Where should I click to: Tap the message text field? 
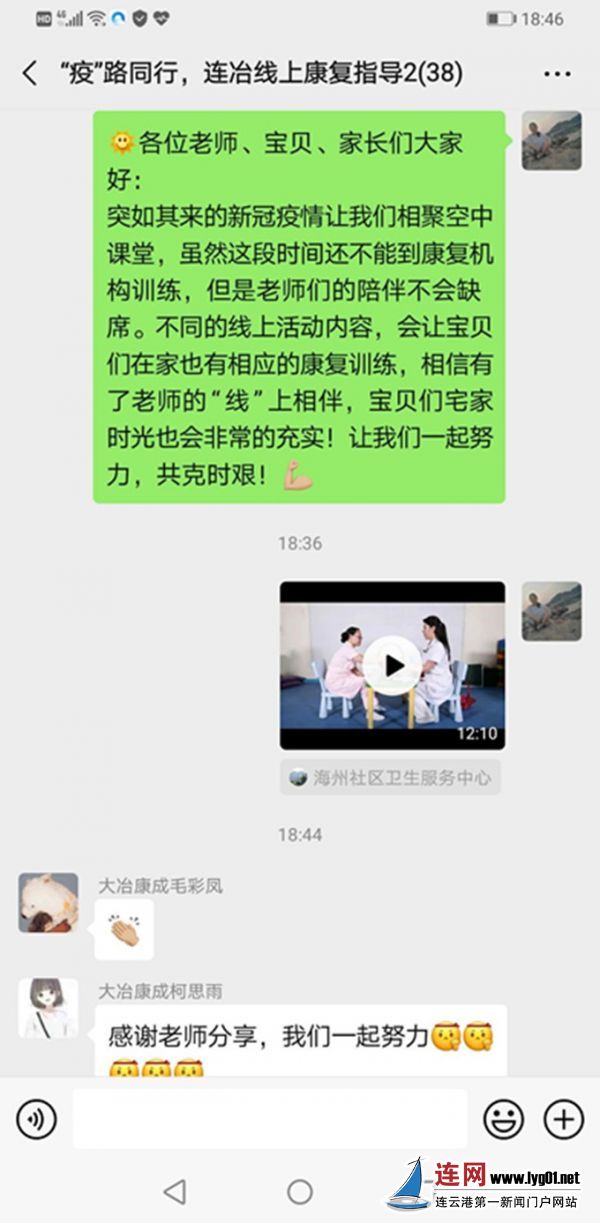(x=269, y=1119)
